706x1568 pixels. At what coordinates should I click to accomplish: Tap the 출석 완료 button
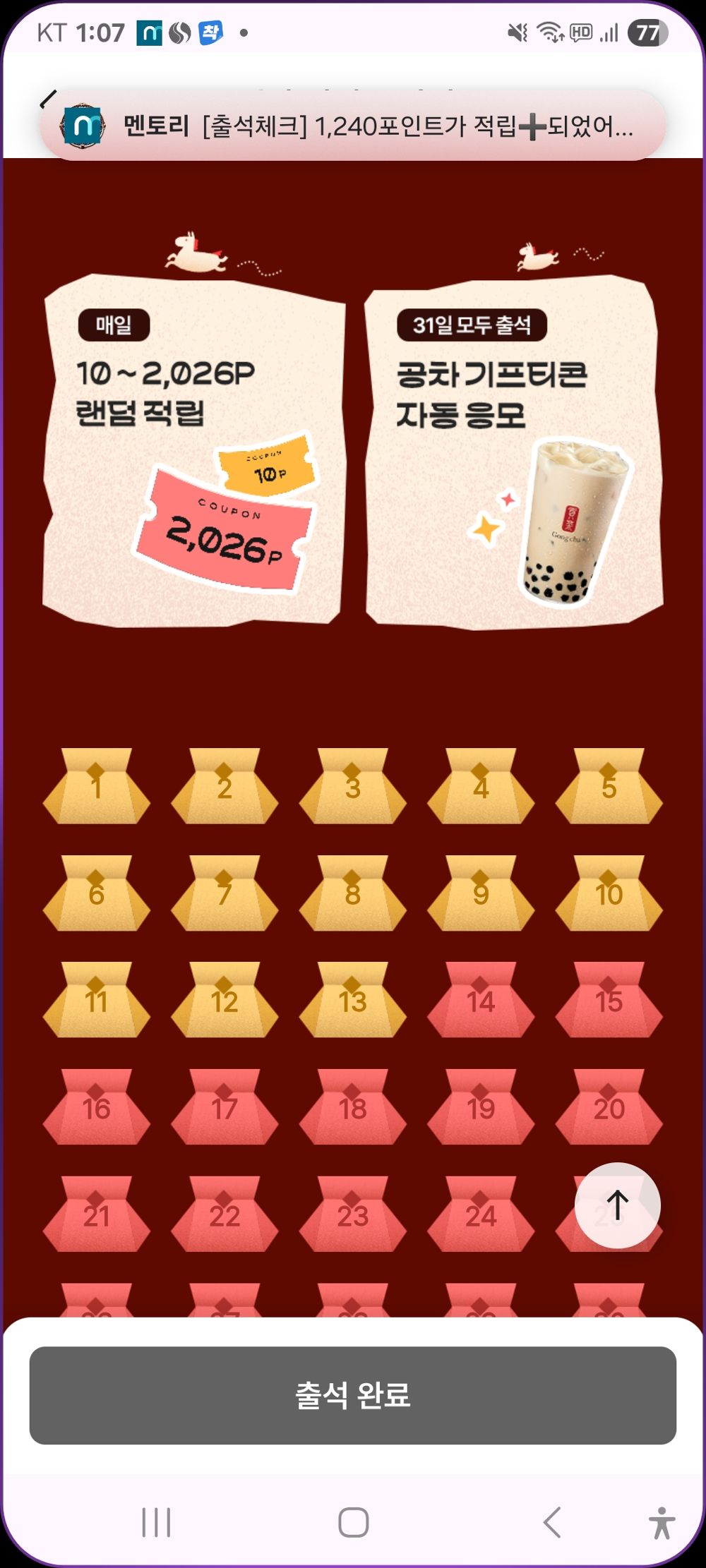click(353, 1395)
